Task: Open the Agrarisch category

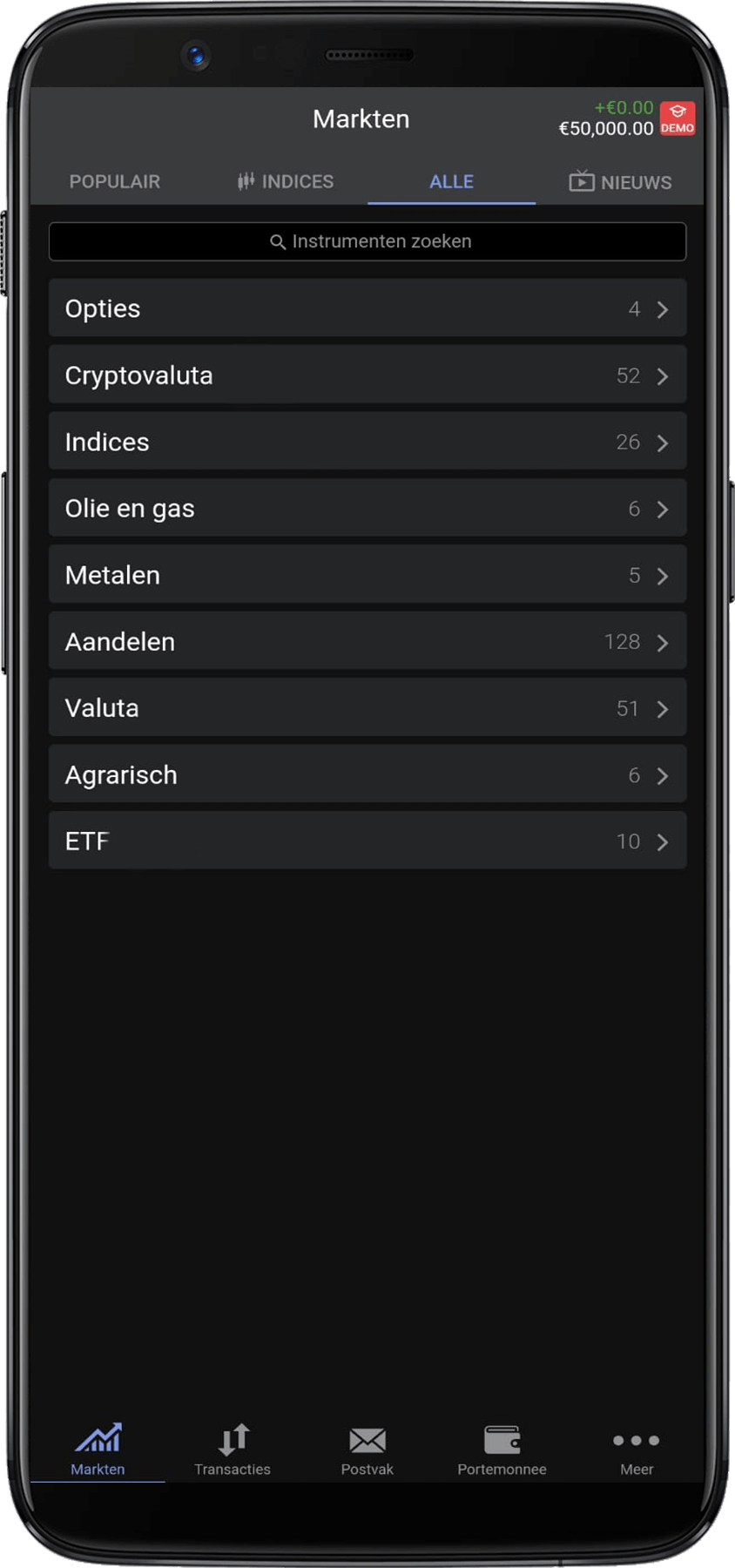Action: pos(367,774)
